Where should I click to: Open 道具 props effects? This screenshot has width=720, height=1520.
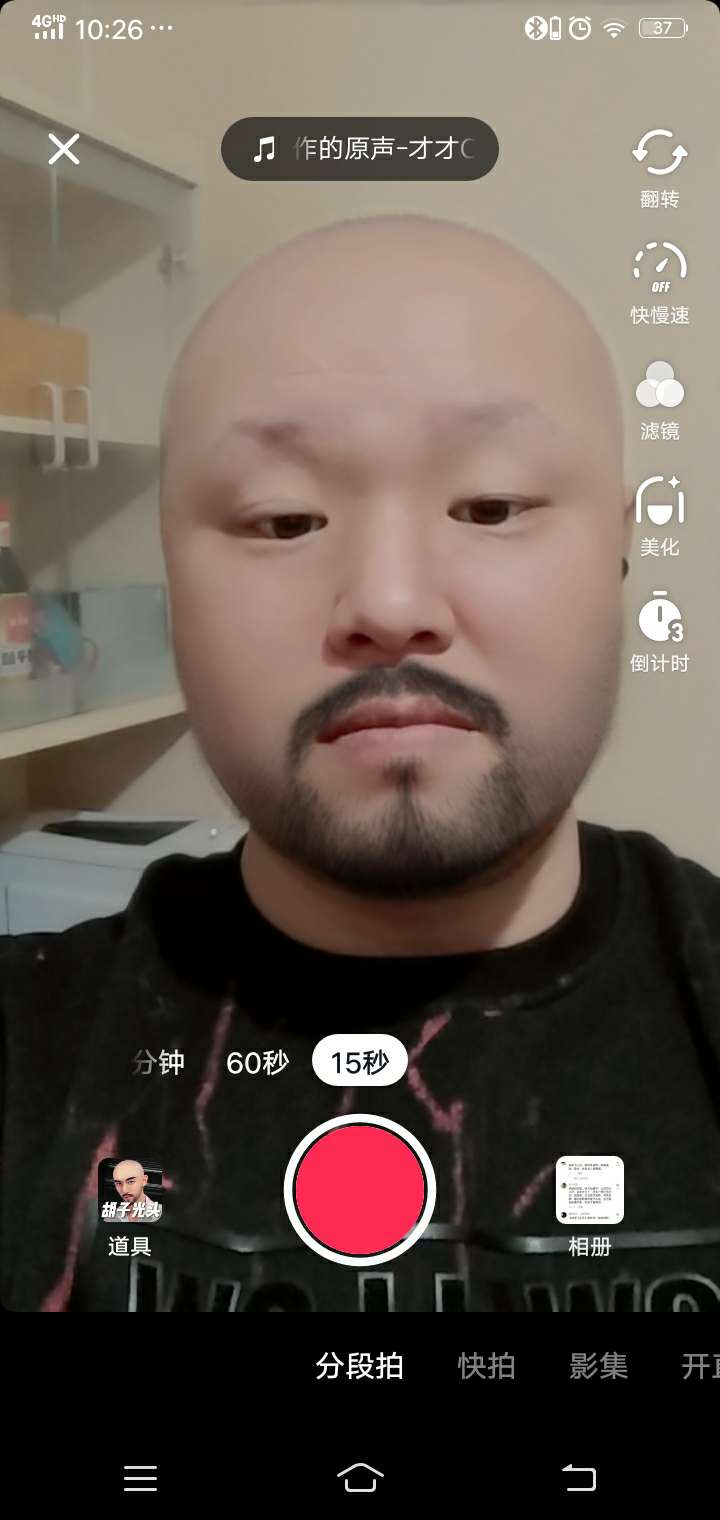[130, 1205]
